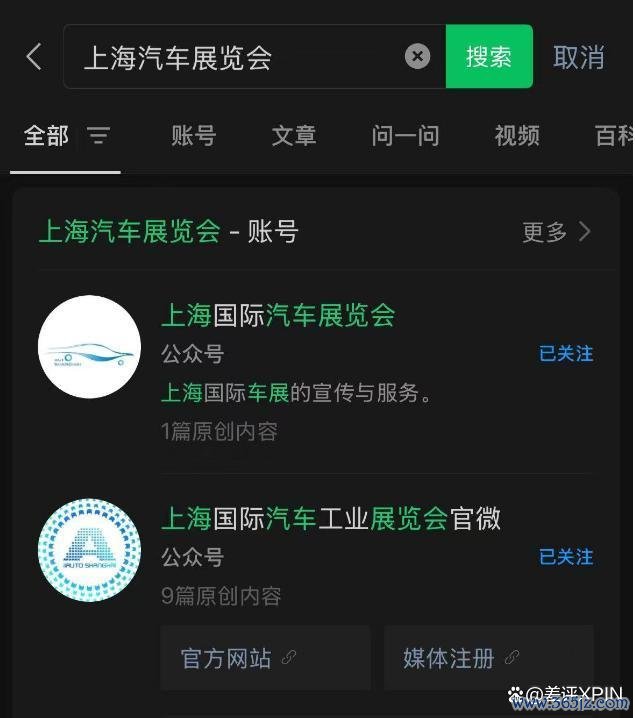Open the 上海国际汽车展览会 account

(x=279, y=316)
